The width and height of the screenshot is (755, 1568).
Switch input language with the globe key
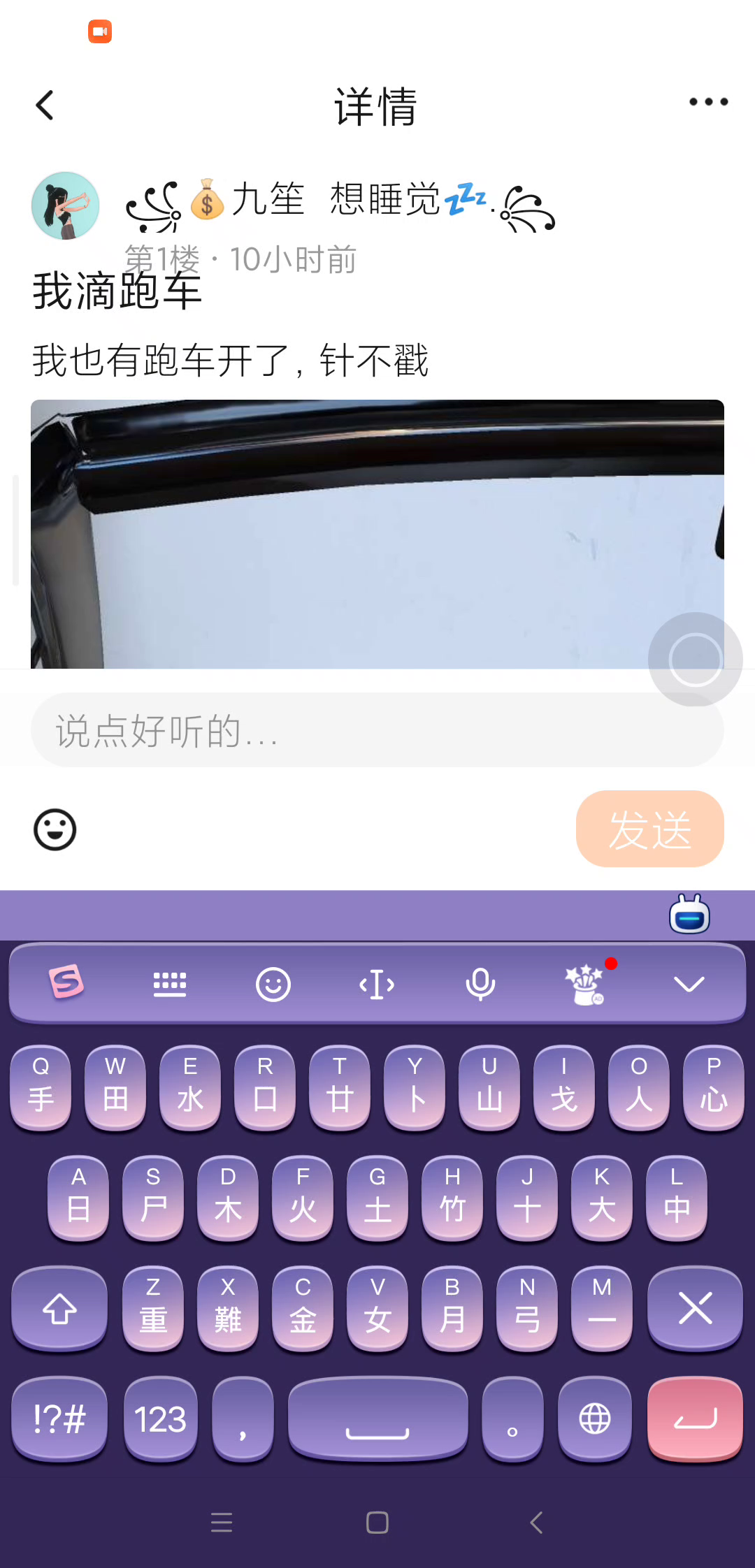click(x=595, y=1419)
